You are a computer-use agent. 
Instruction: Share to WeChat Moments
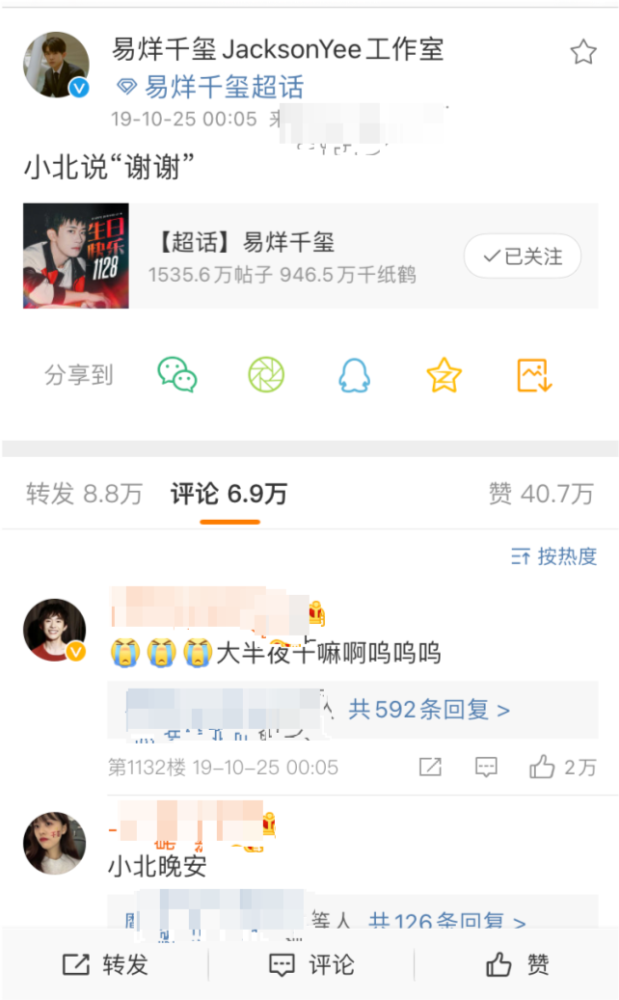266,375
